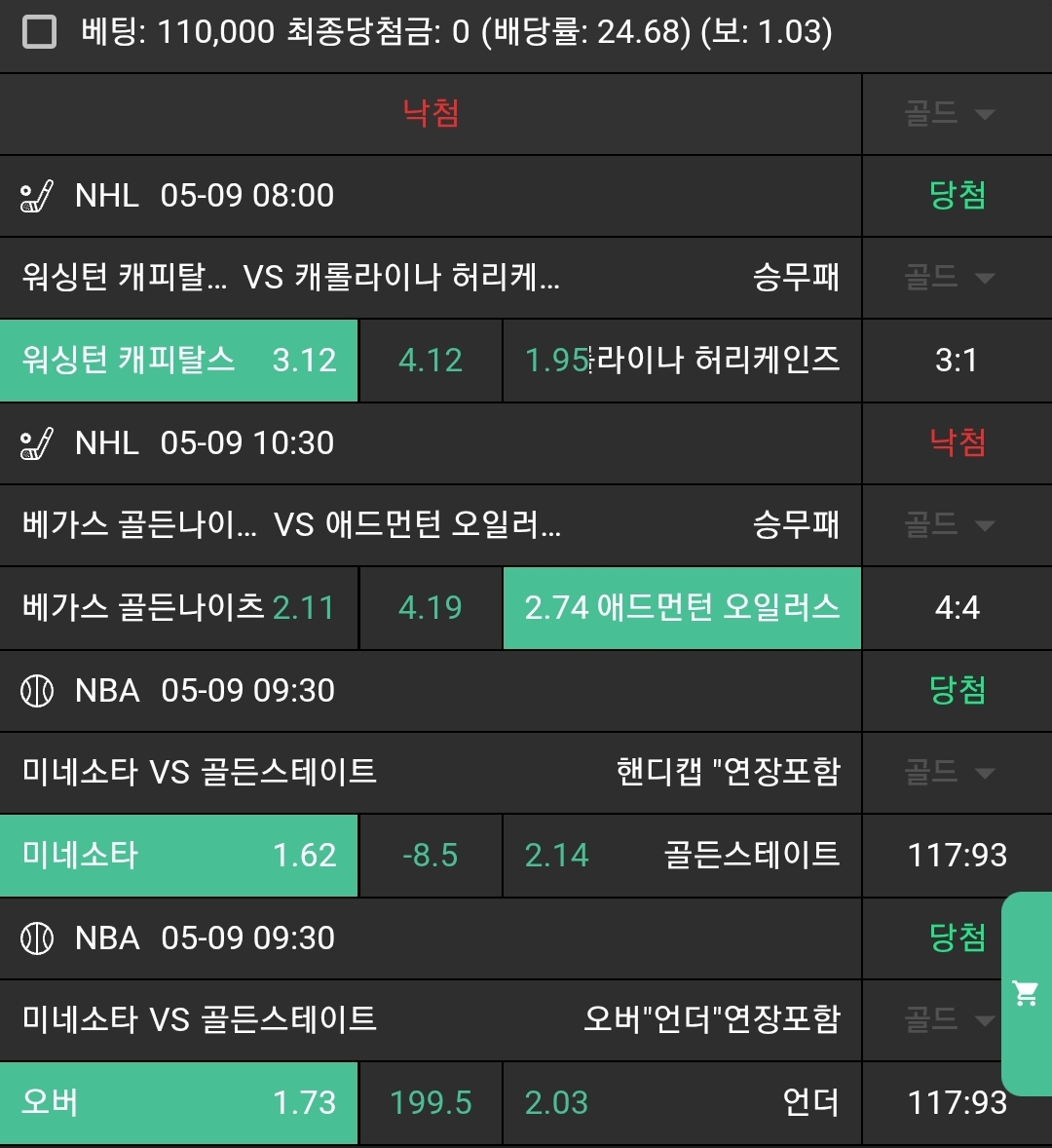Open the 골드 dropdown beside the red 낙첨 header
Image resolution: width=1052 pixels, height=1148 pixels.
[949, 114]
